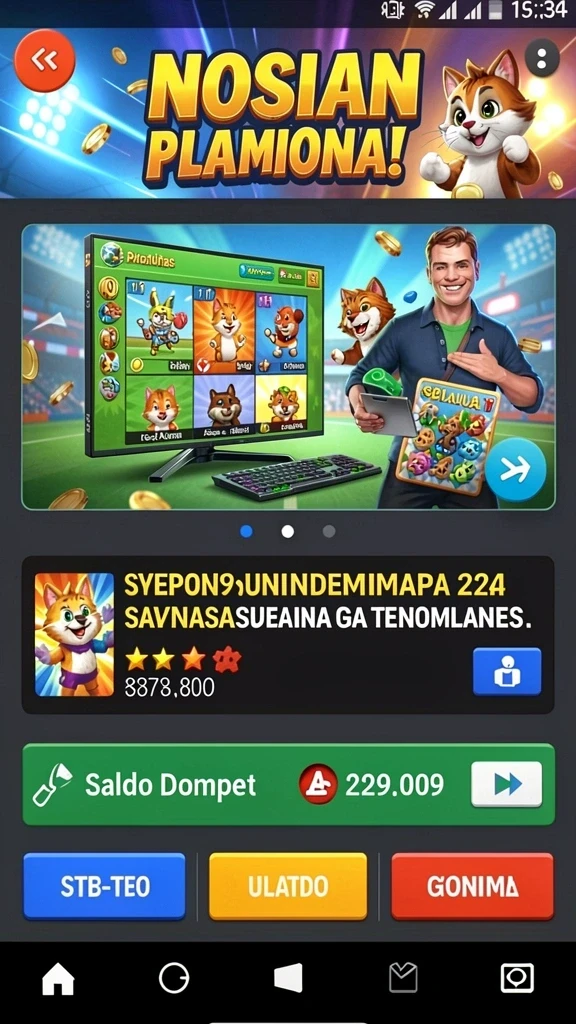Image resolution: width=576 pixels, height=1024 pixels.
Task: Open the three-dot overflow menu
Action: [x=541, y=58]
